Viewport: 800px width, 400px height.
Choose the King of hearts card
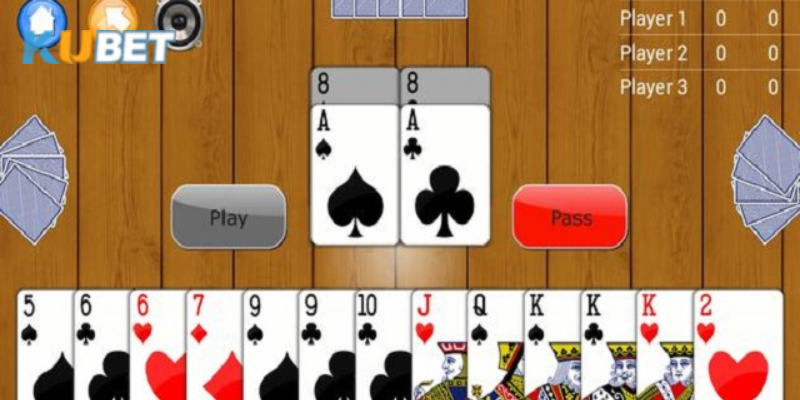click(x=663, y=345)
